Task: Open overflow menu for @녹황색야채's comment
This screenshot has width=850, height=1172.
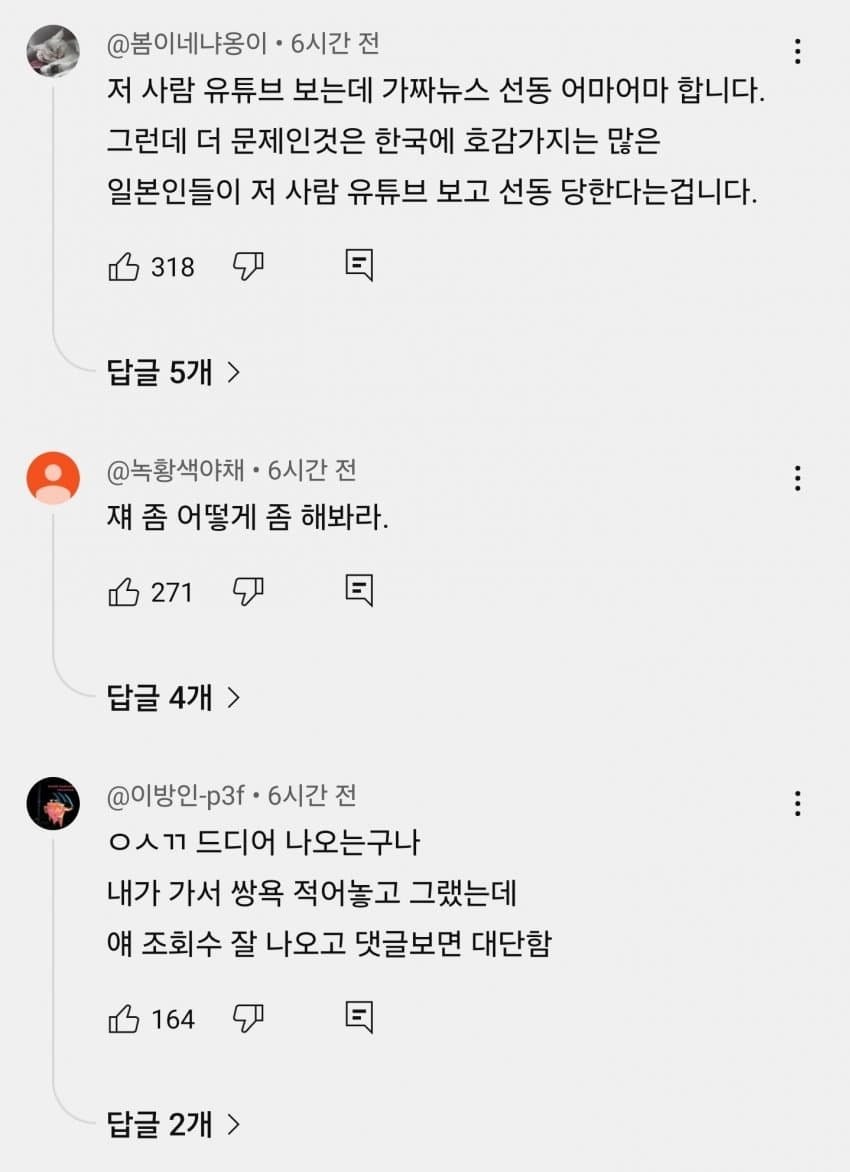Action: (797, 478)
